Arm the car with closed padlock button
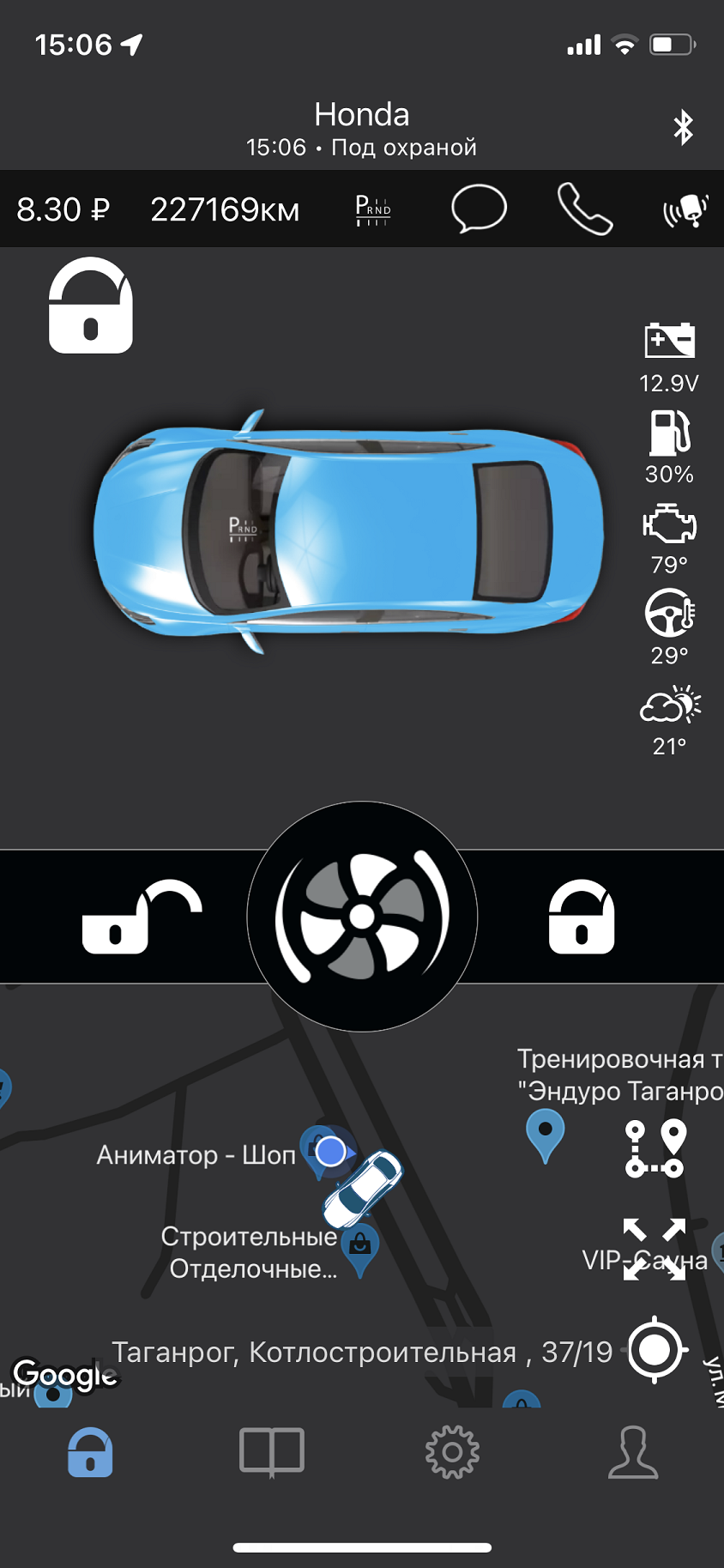The image size is (724, 1568). point(582,917)
